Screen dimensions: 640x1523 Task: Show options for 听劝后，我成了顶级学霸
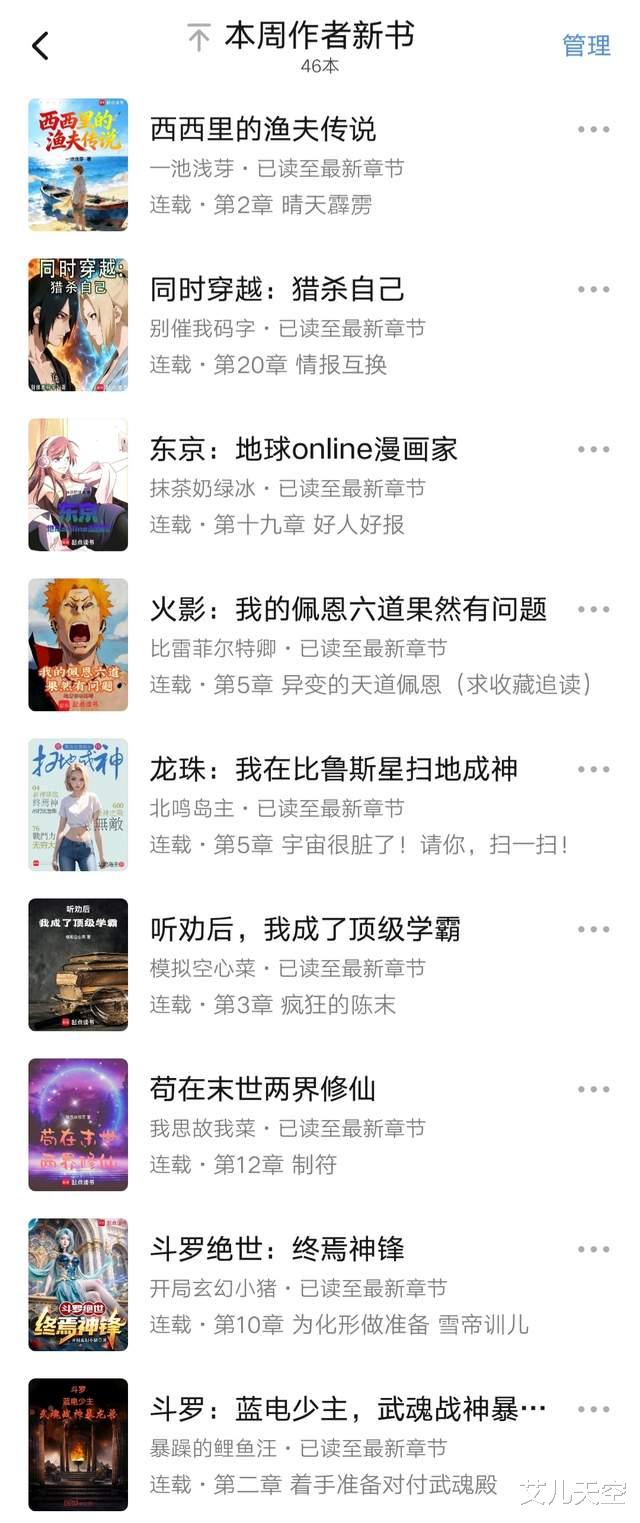tap(593, 930)
